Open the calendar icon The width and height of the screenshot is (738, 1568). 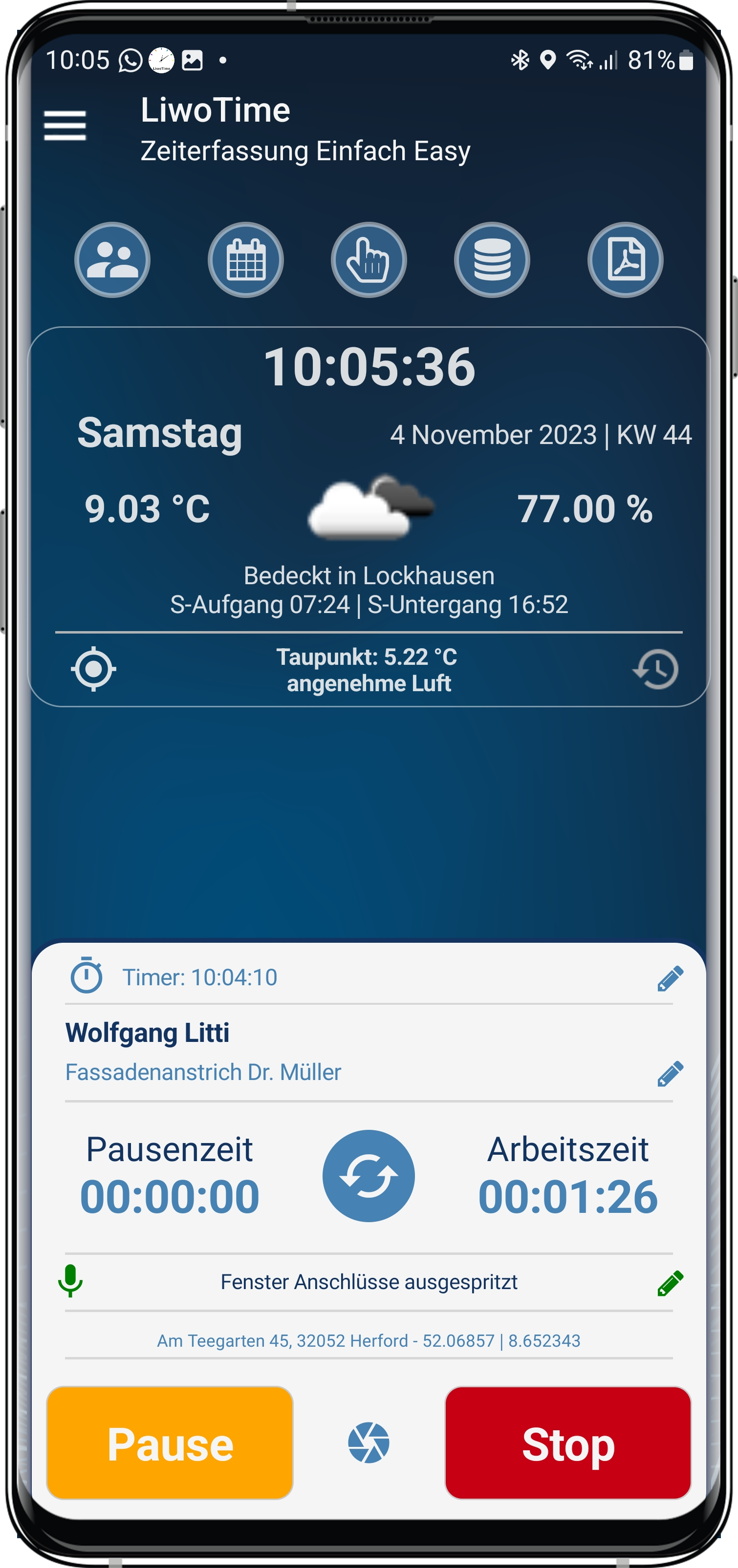click(246, 260)
